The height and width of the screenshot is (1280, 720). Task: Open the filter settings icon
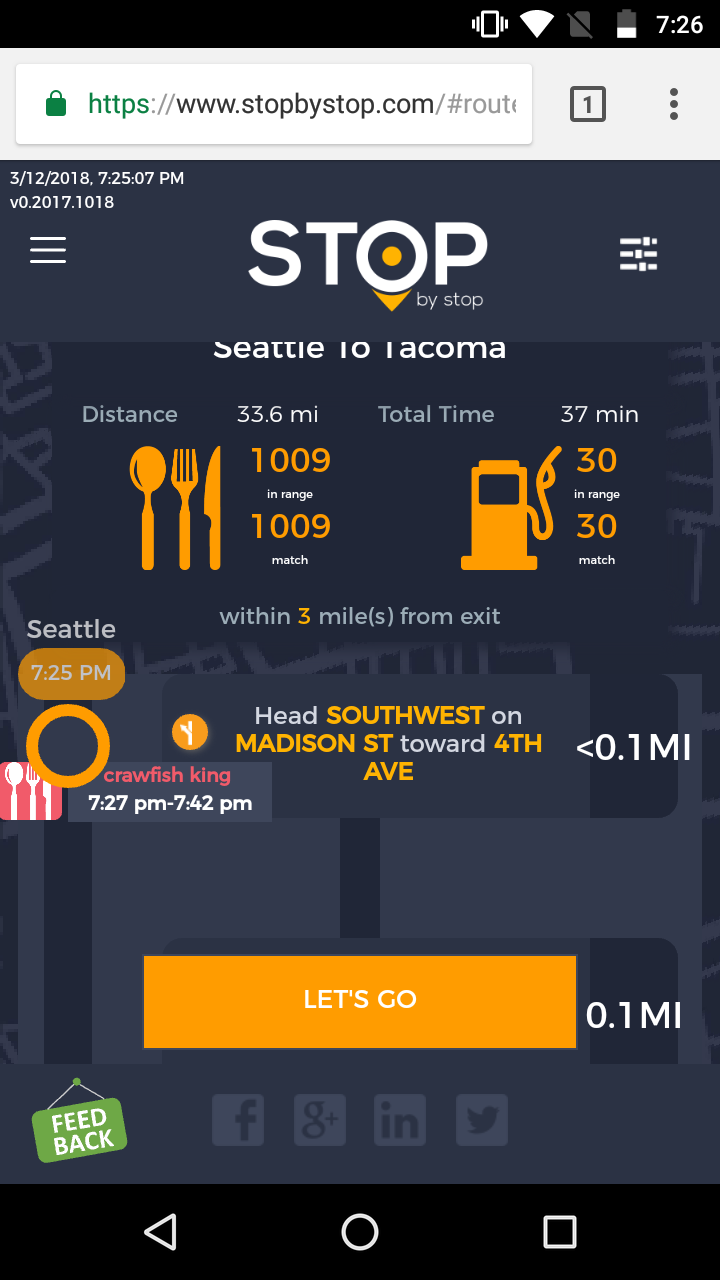pos(638,254)
